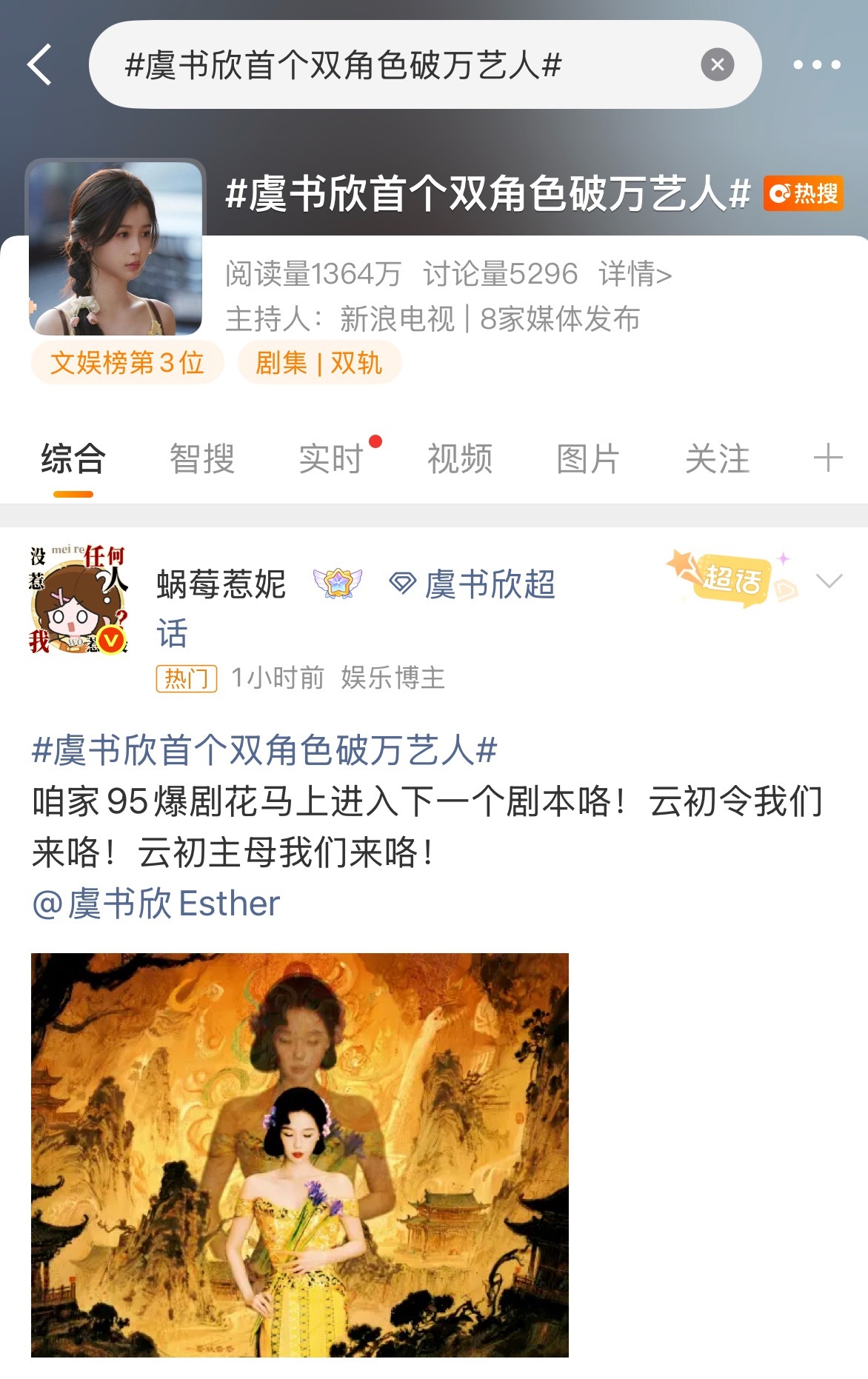Open the 文娱榜第3位 ranking badge
The height and width of the screenshot is (1379, 868).
pyautogui.click(x=127, y=362)
